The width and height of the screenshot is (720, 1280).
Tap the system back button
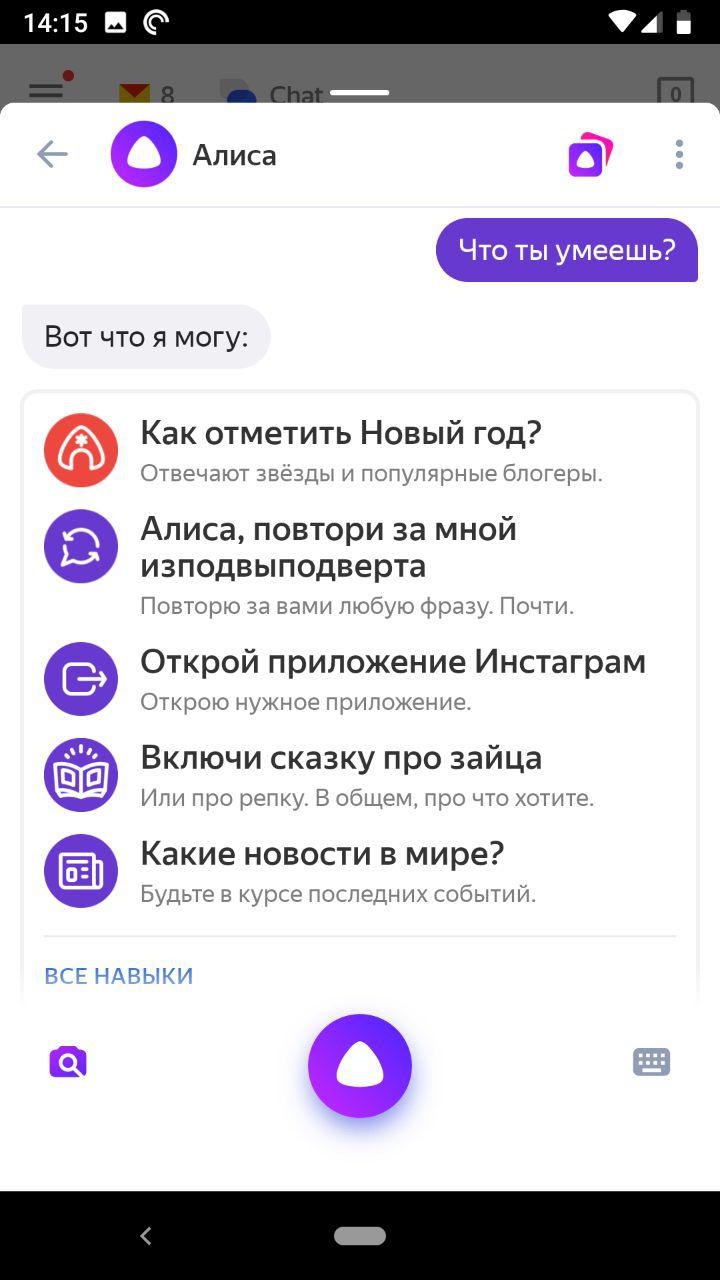(146, 1236)
